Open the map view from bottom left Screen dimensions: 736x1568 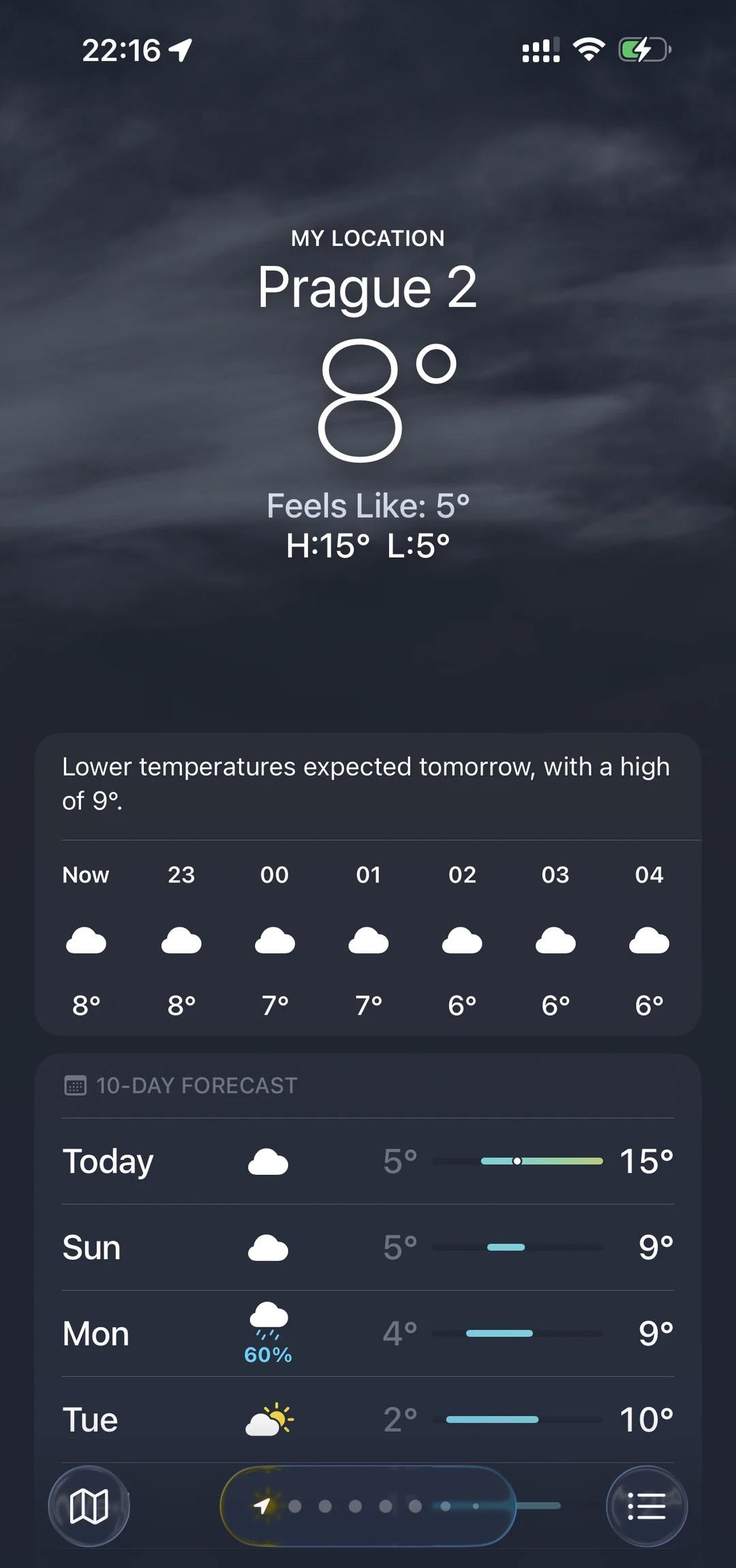pos(91,1506)
